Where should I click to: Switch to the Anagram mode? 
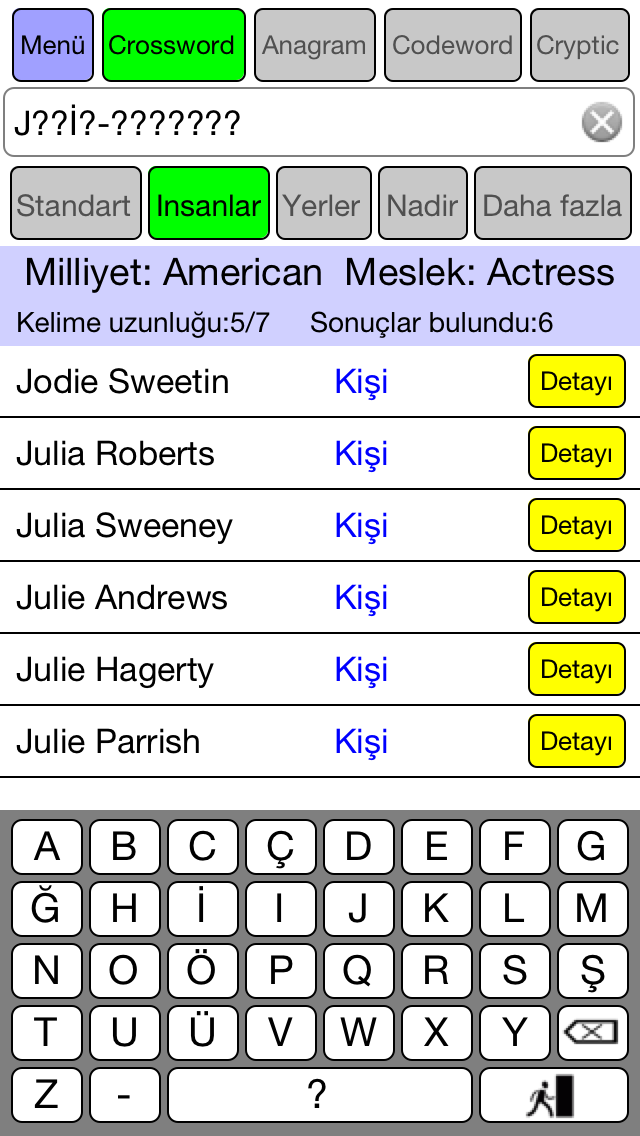click(315, 45)
